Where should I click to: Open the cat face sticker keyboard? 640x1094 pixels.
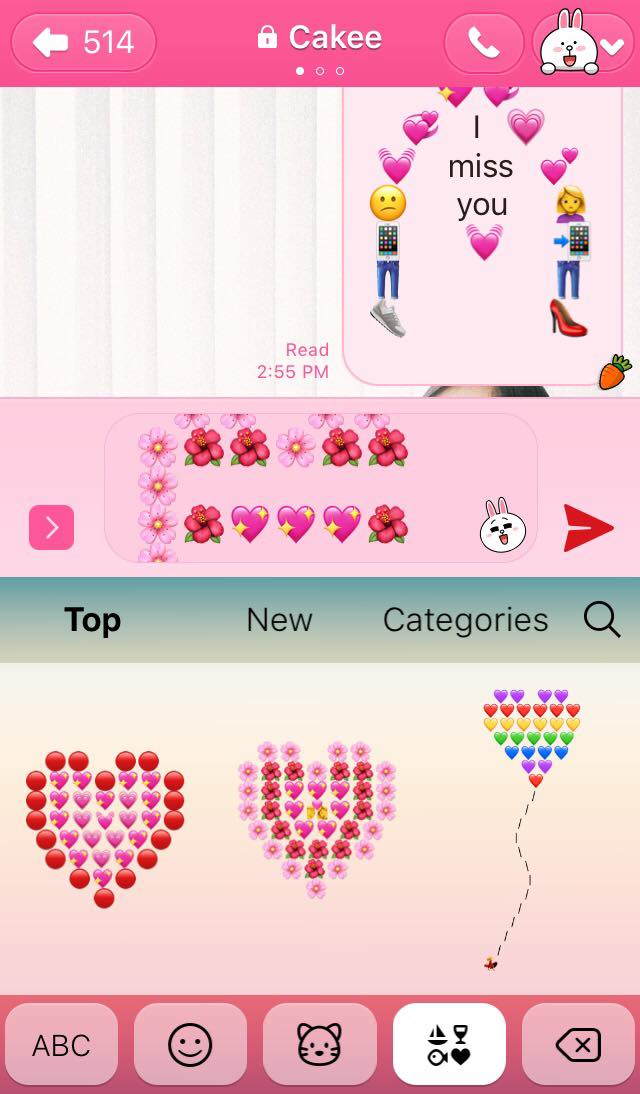(319, 1045)
